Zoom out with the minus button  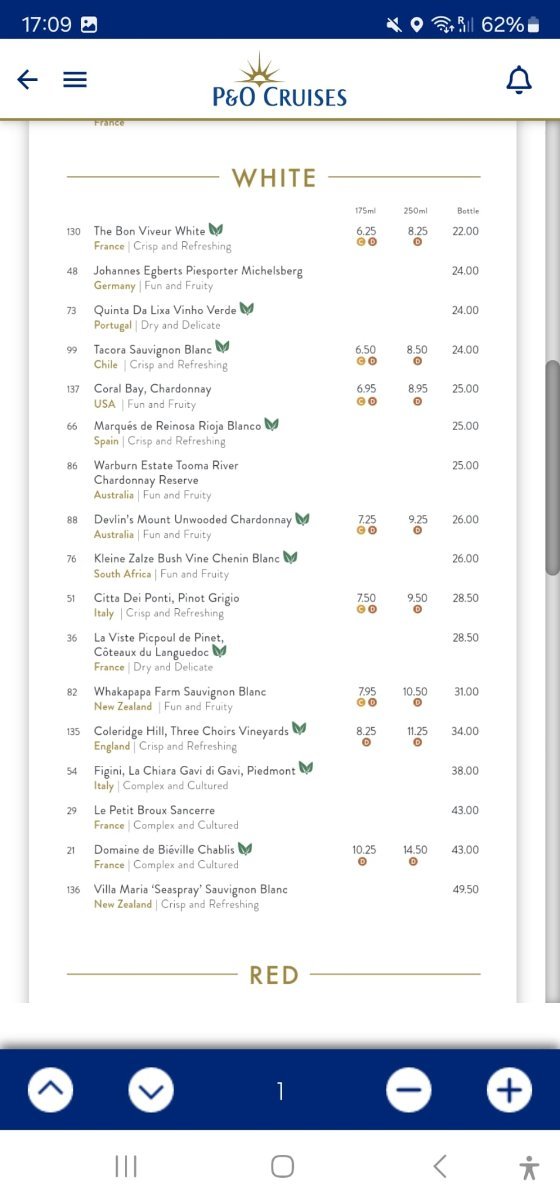click(408, 1090)
